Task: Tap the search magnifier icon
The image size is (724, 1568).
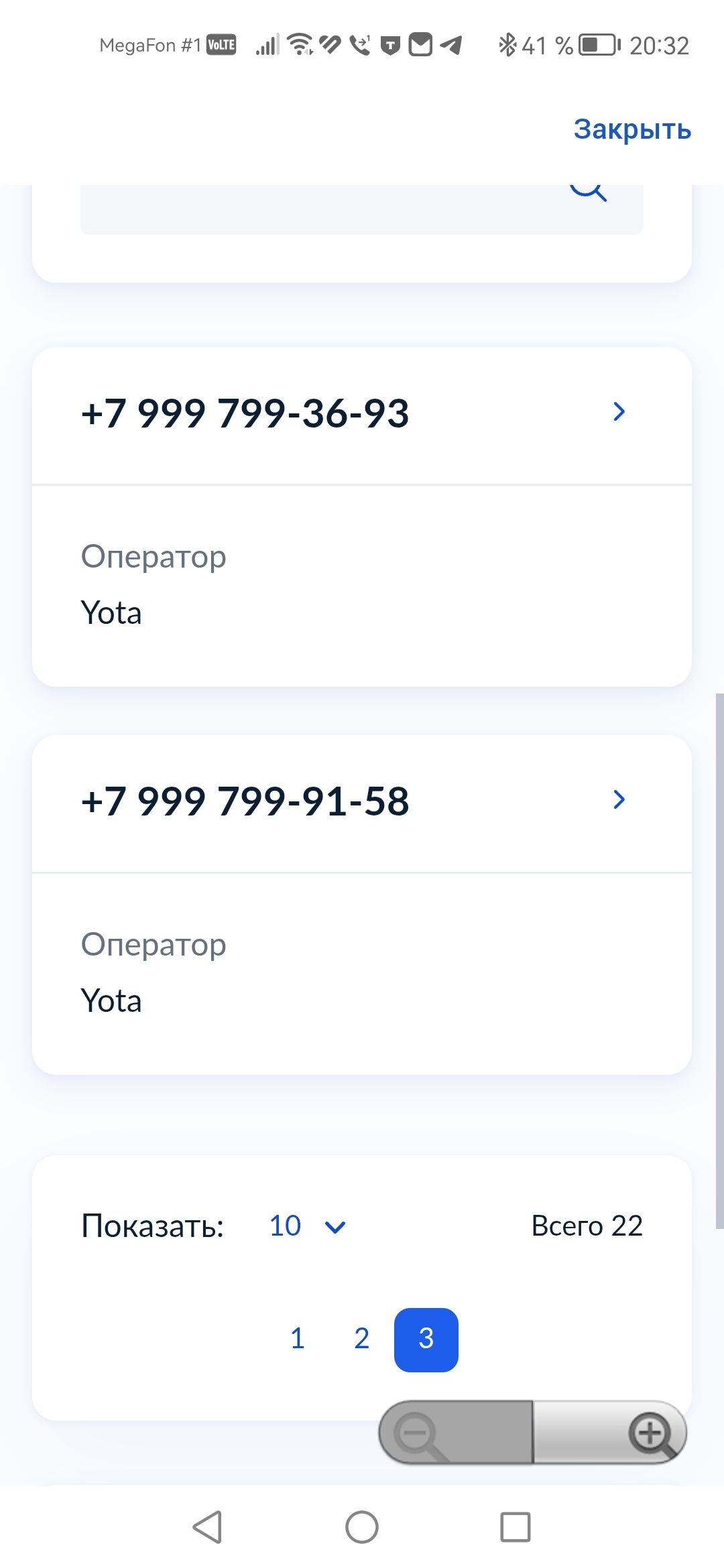Action: point(588,190)
